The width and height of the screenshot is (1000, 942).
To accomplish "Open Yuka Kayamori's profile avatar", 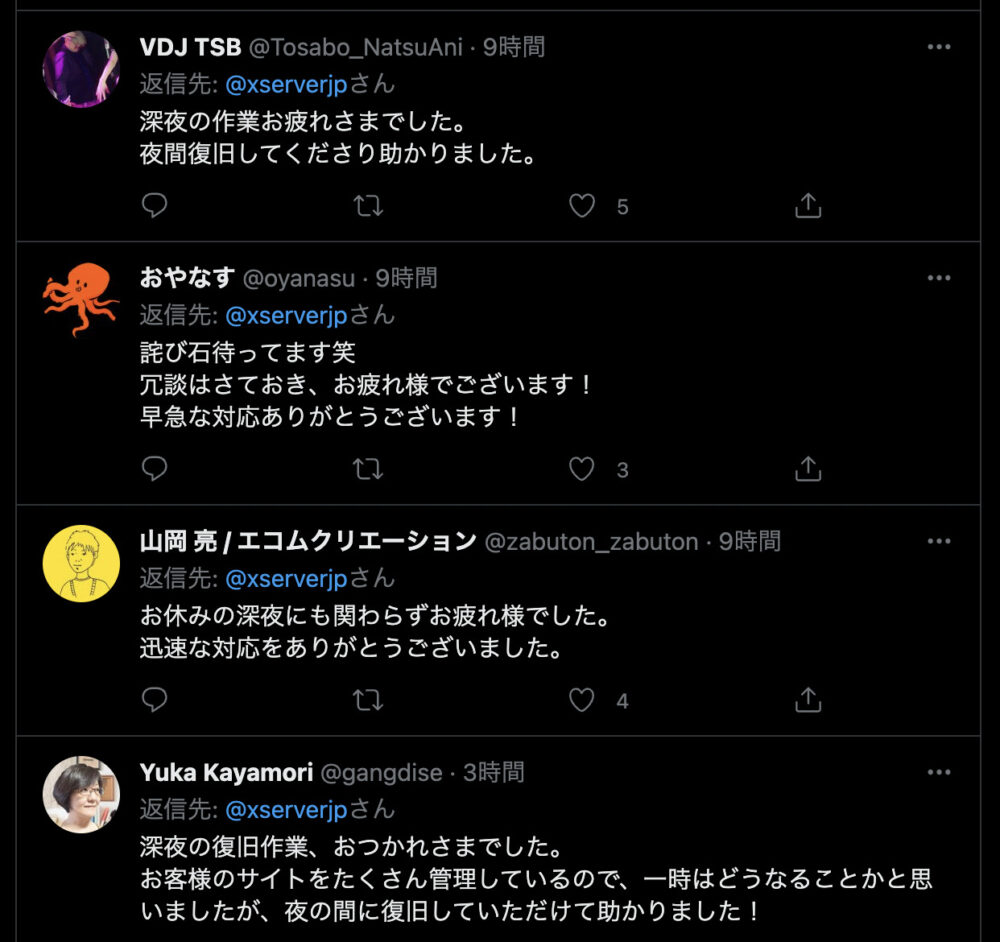I will click(81, 794).
